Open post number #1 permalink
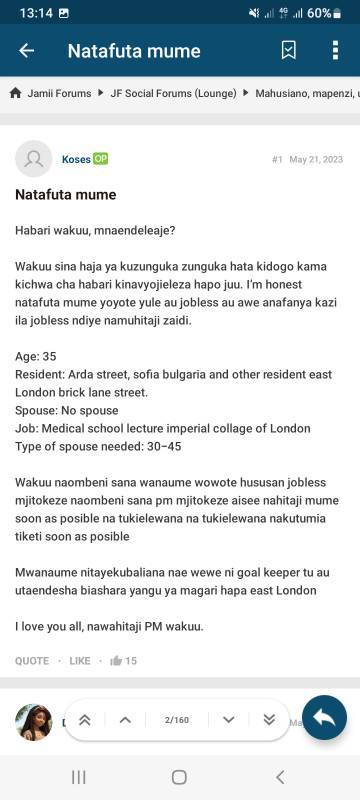The height and width of the screenshot is (800, 360). pos(277,160)
